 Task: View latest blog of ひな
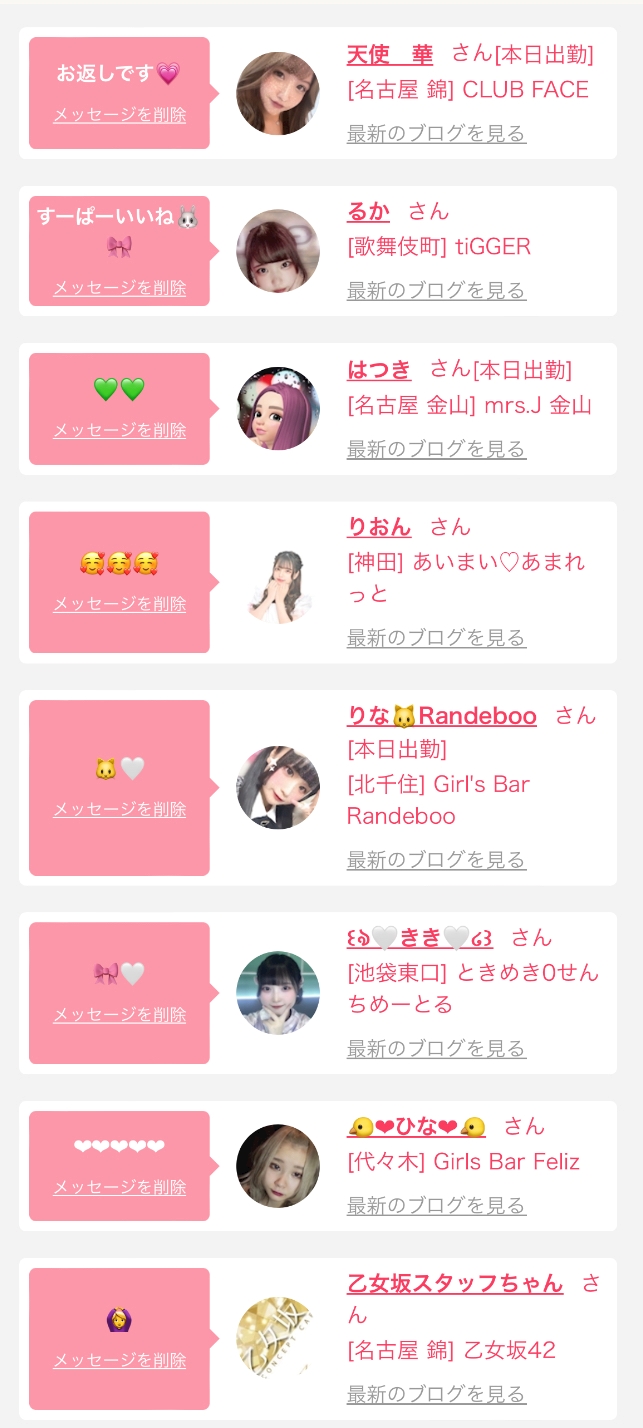(436, 1206)
